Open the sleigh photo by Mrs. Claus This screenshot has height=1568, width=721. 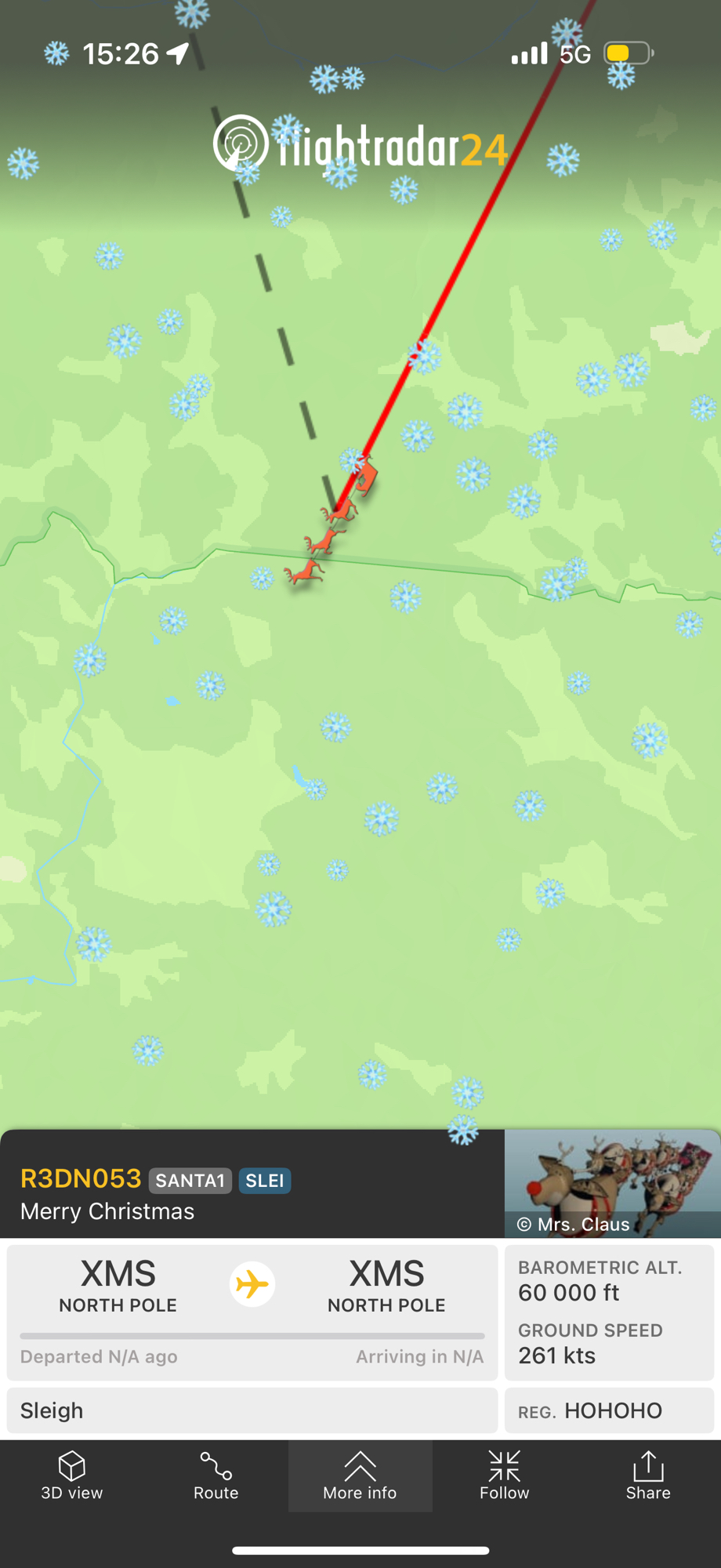612,1184
